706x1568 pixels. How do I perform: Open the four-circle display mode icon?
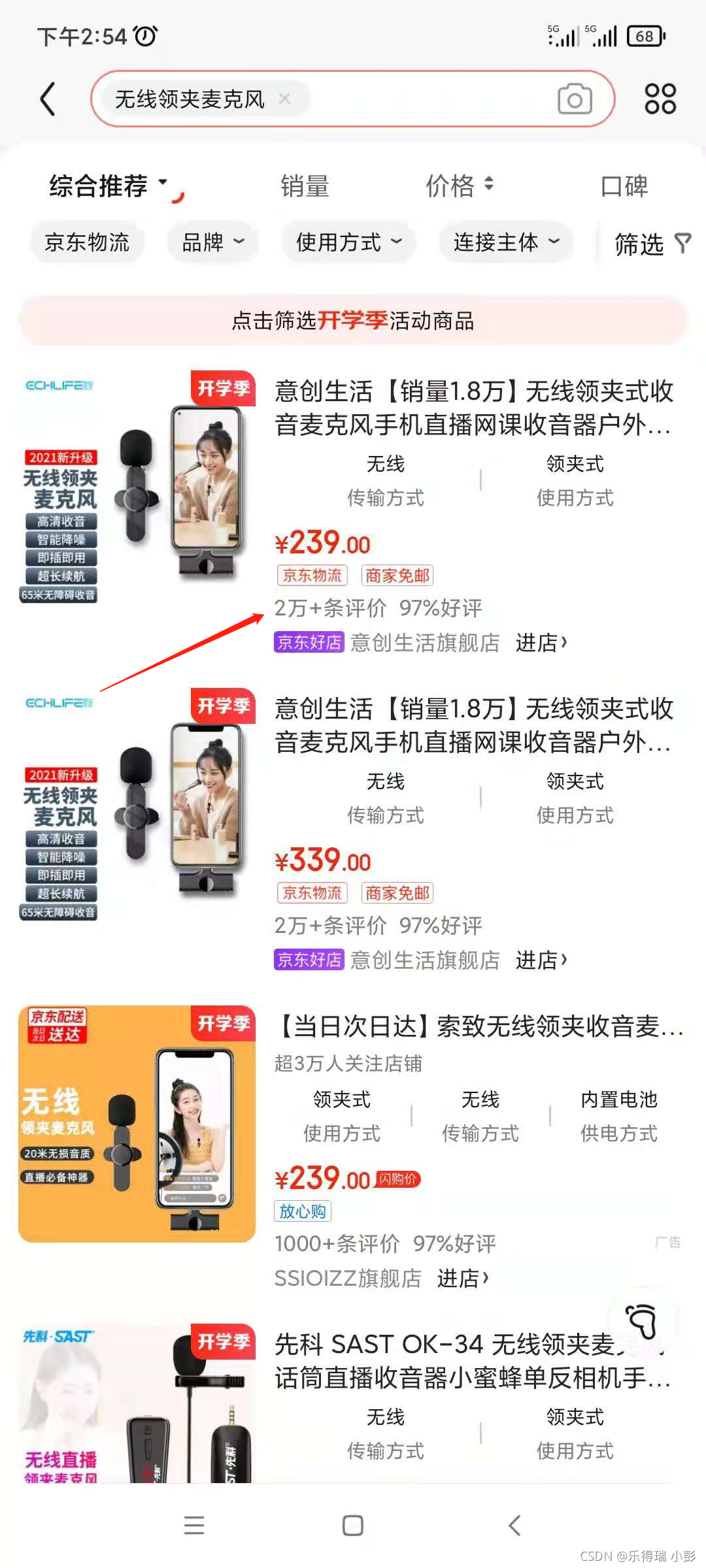point(660,99)
